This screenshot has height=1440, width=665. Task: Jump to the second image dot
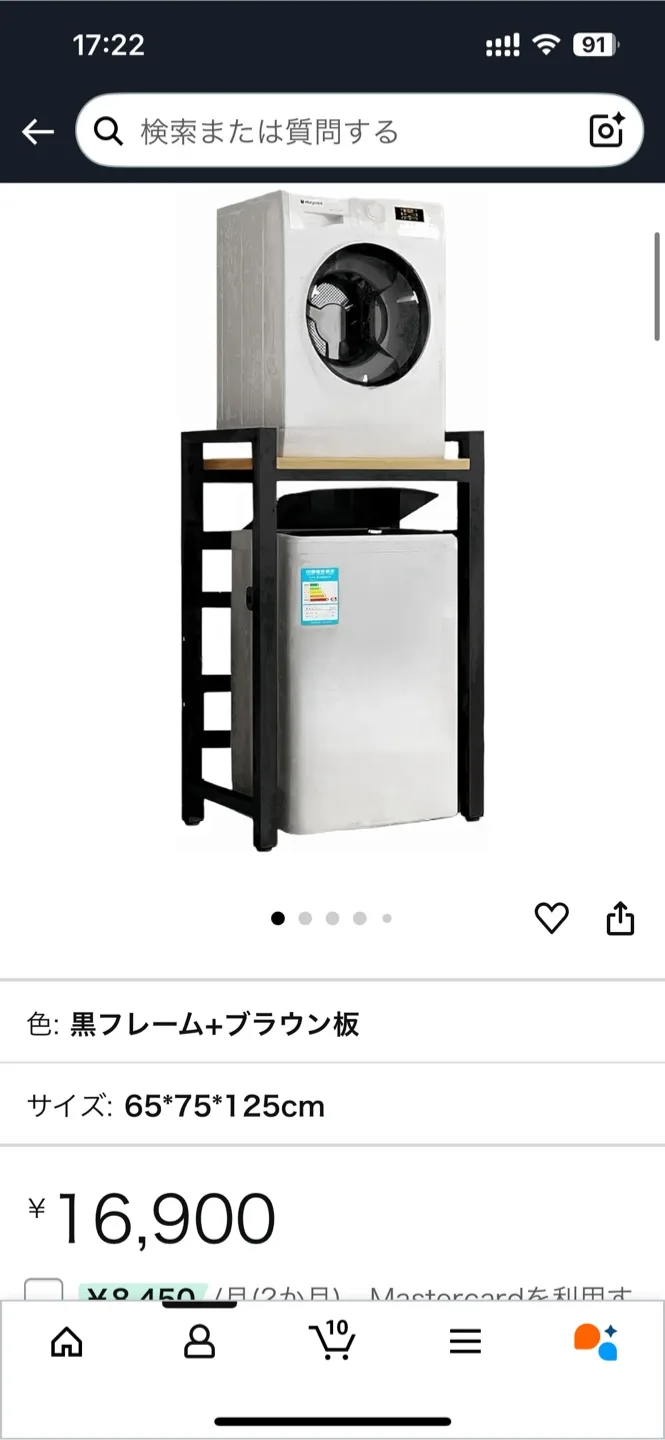click(x=305, y=918)
